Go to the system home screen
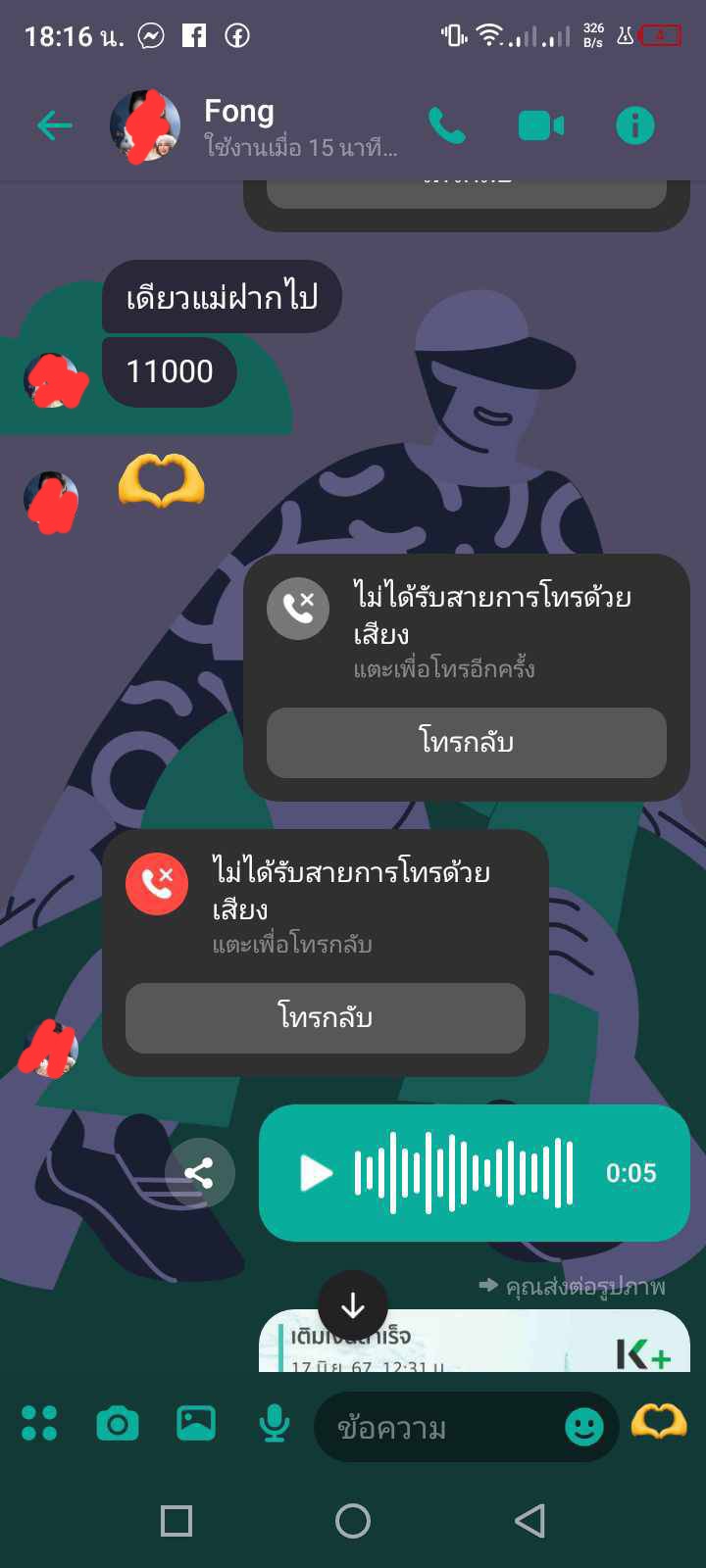This screenshot has width=706, height=1568. click(x=353, y=1521)
